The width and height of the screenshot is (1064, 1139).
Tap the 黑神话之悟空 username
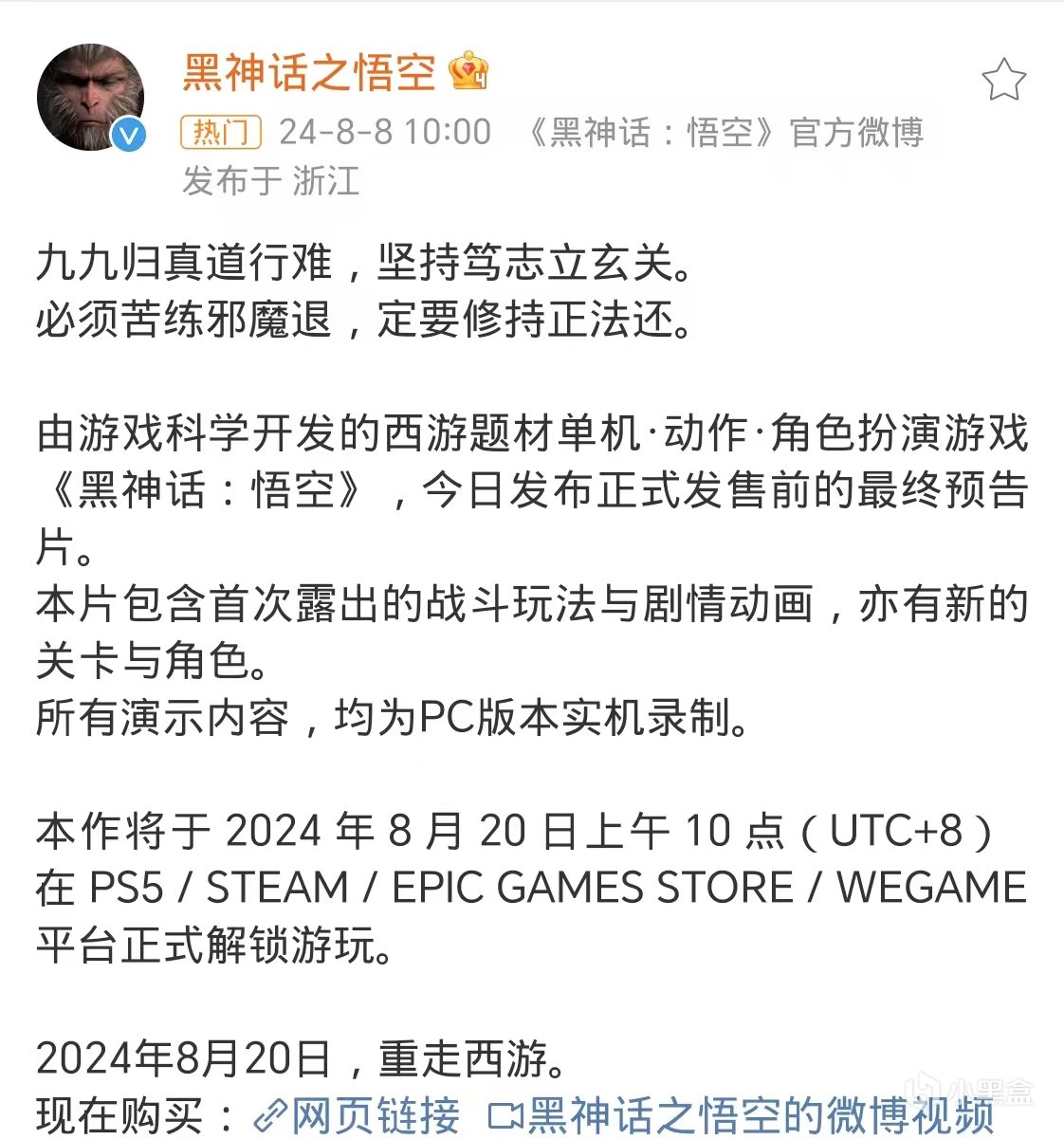pos(308,73)
